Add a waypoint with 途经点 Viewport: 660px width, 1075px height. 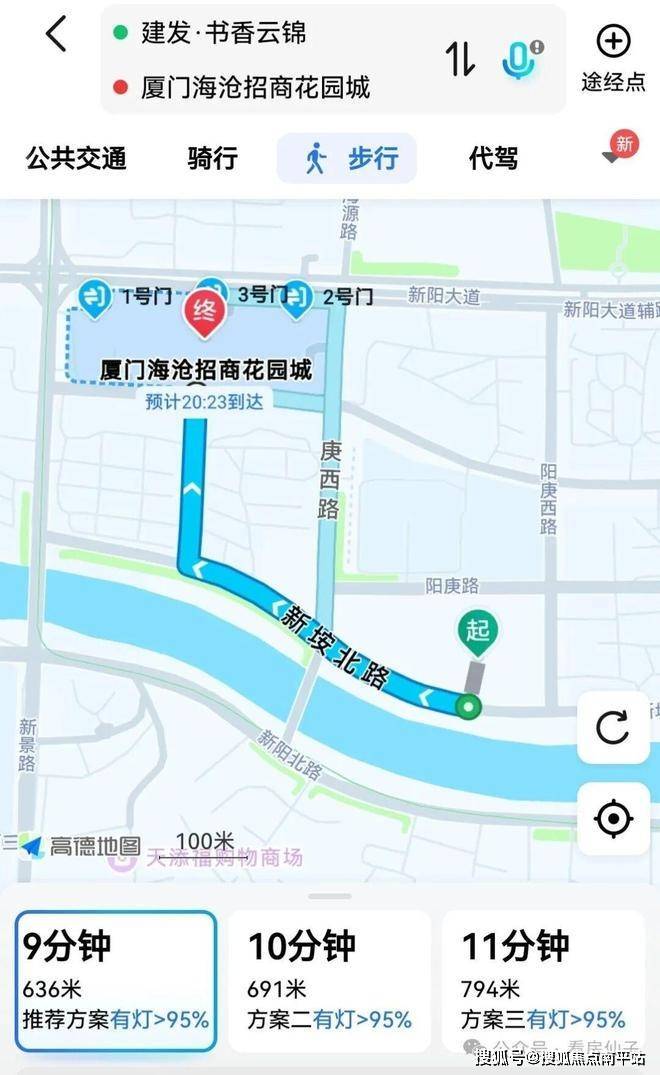[x=613, y=58]
